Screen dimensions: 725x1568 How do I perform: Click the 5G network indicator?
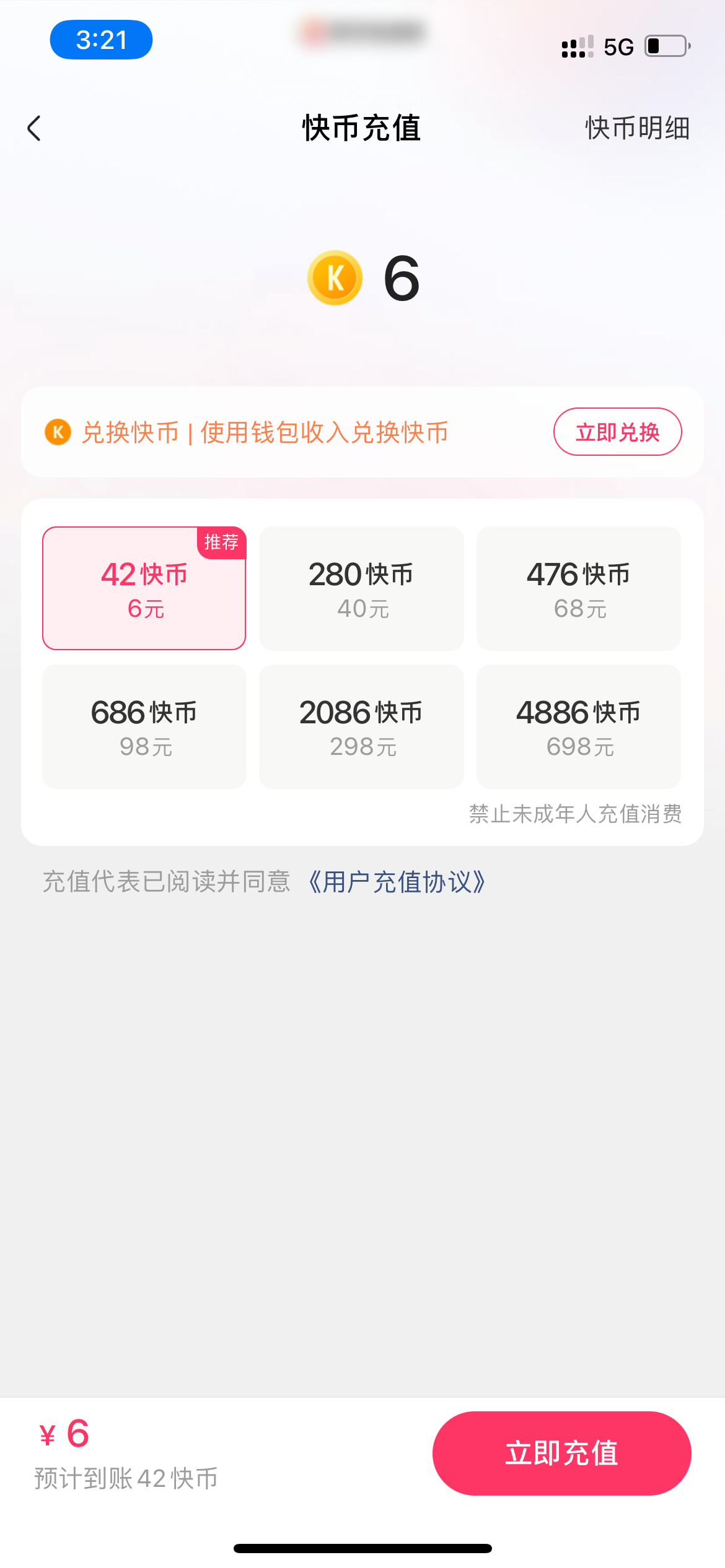[618, 45]
